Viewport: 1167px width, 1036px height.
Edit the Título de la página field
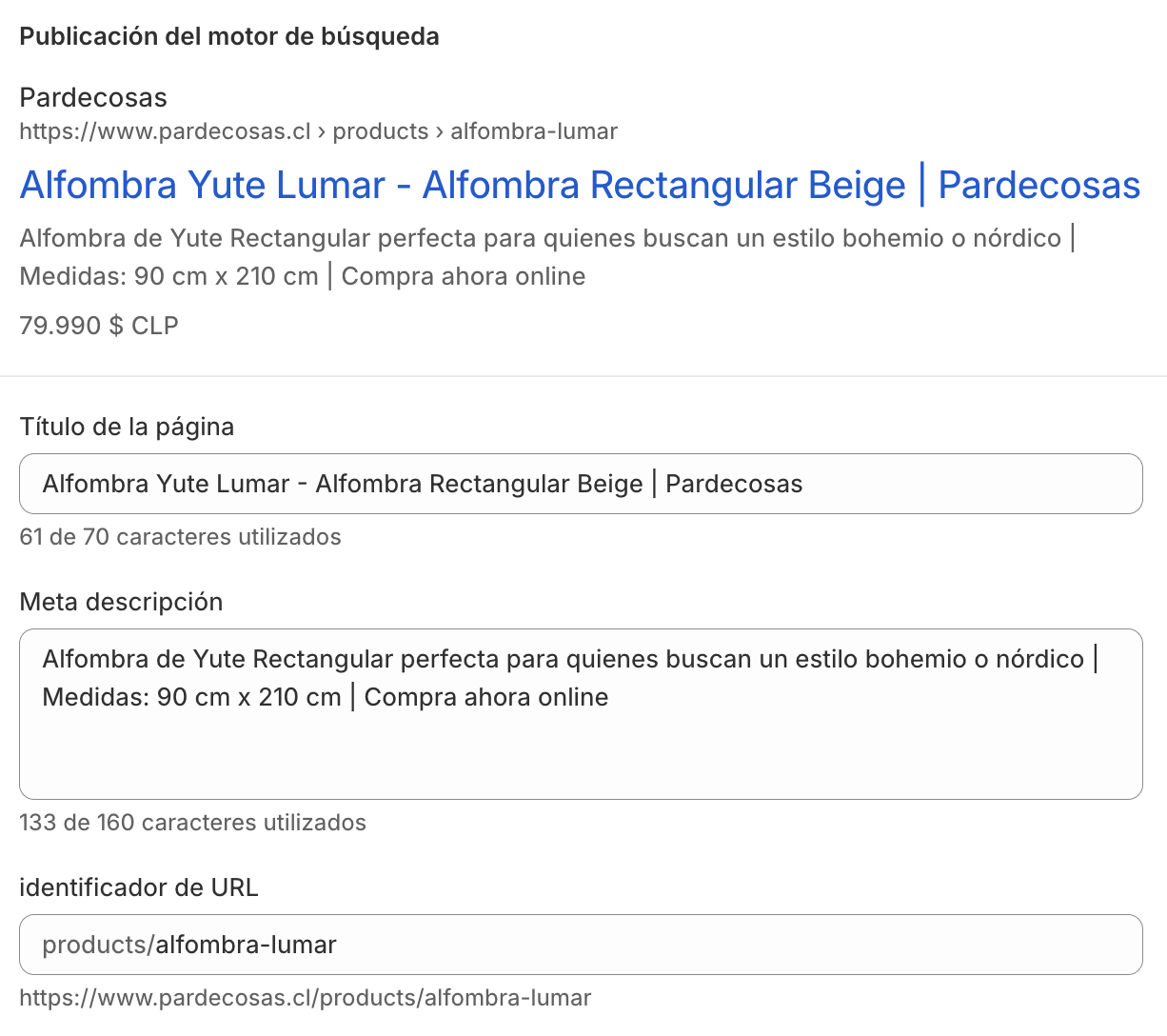coord(581,484)
